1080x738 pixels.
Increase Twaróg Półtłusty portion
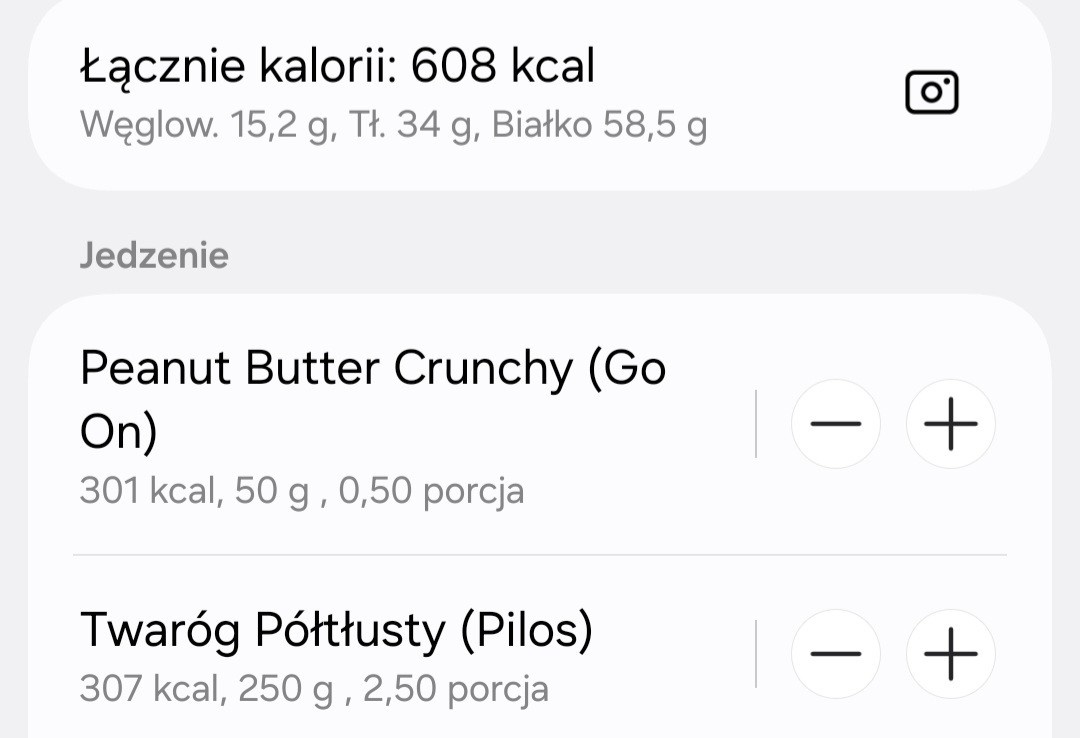949,654
